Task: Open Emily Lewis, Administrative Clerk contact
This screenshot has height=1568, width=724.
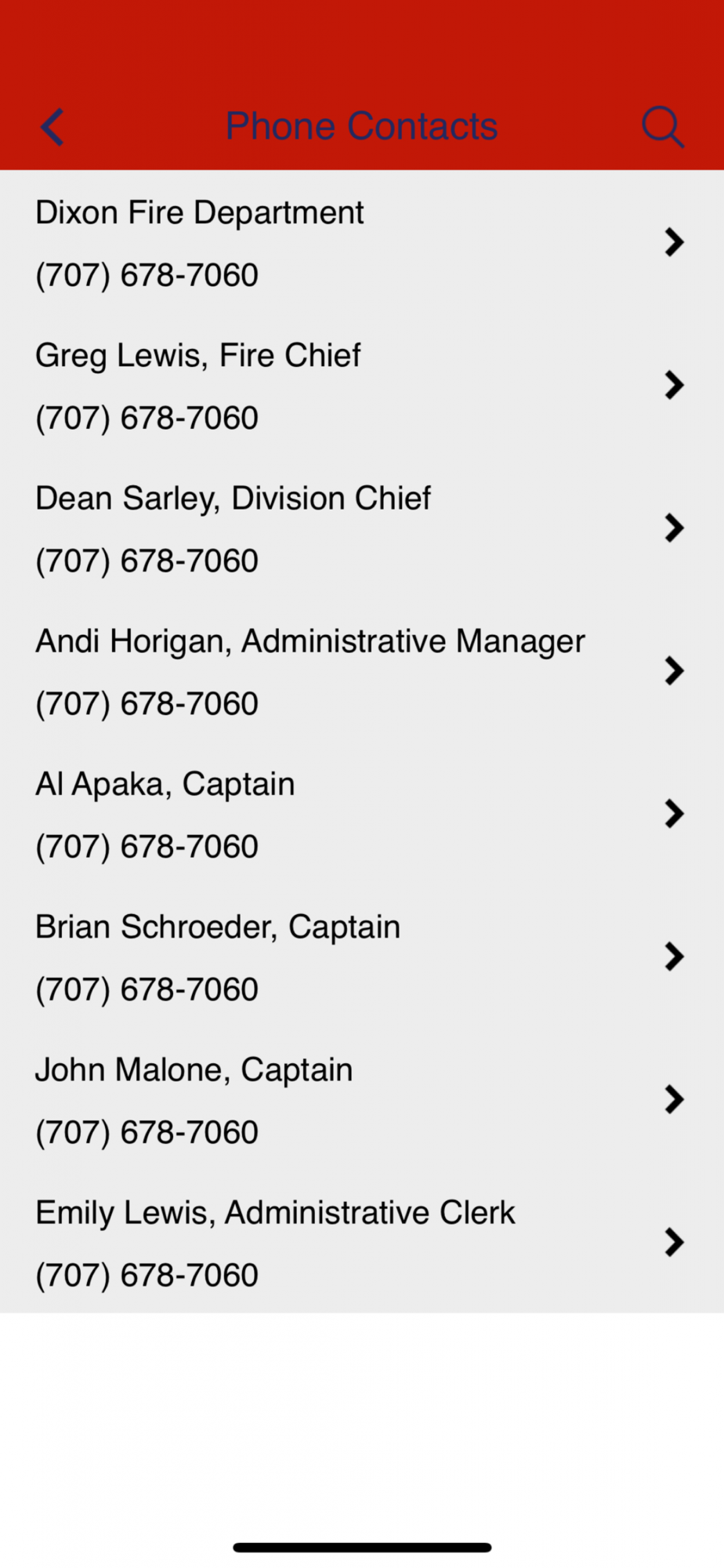Action: click(362, 1241)
